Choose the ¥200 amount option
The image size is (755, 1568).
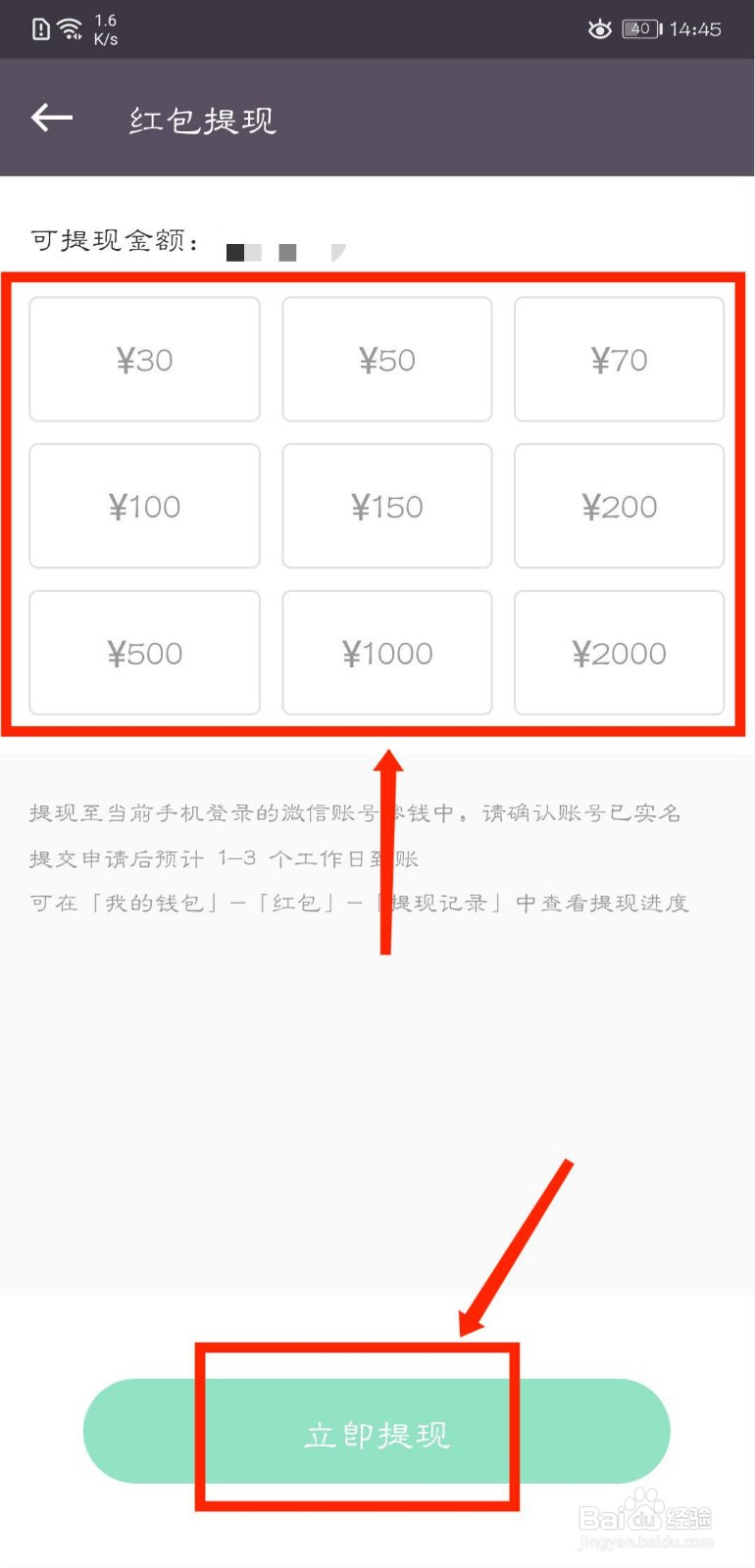tap(620, 506)
